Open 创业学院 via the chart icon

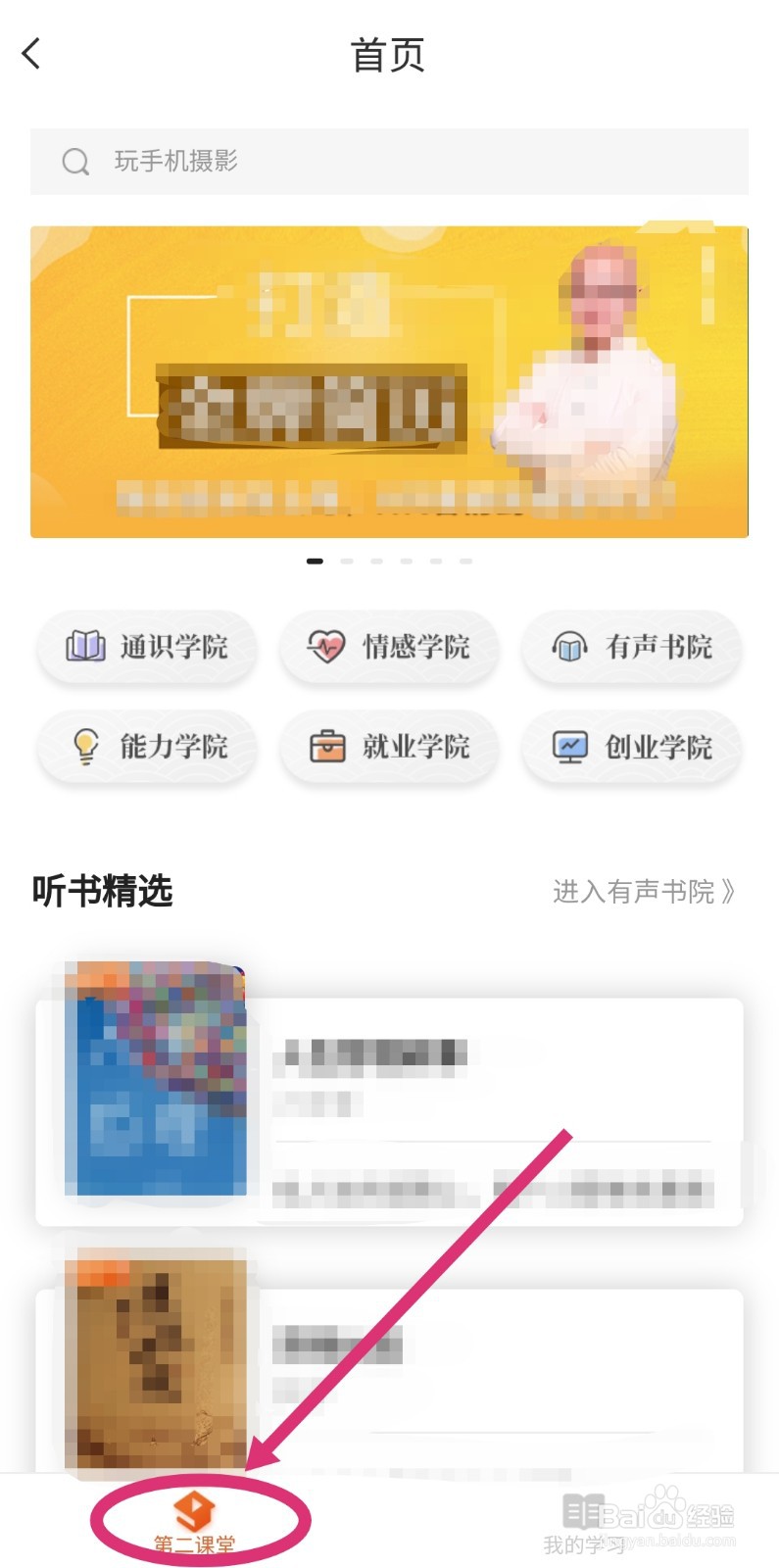click(x=568, y=747)
